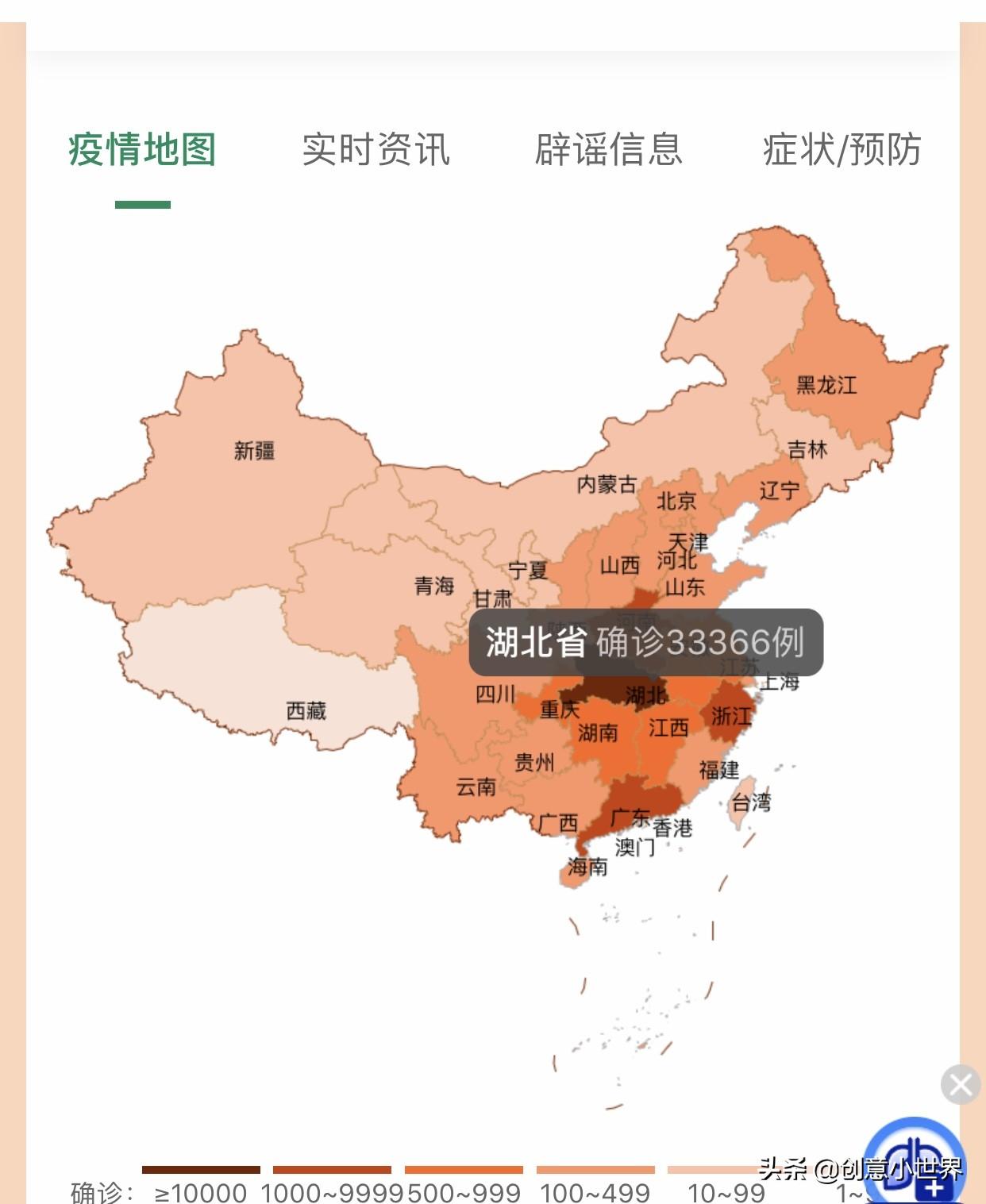
Task: Go to the 症状/预防 tab
Action: point(842,149)
